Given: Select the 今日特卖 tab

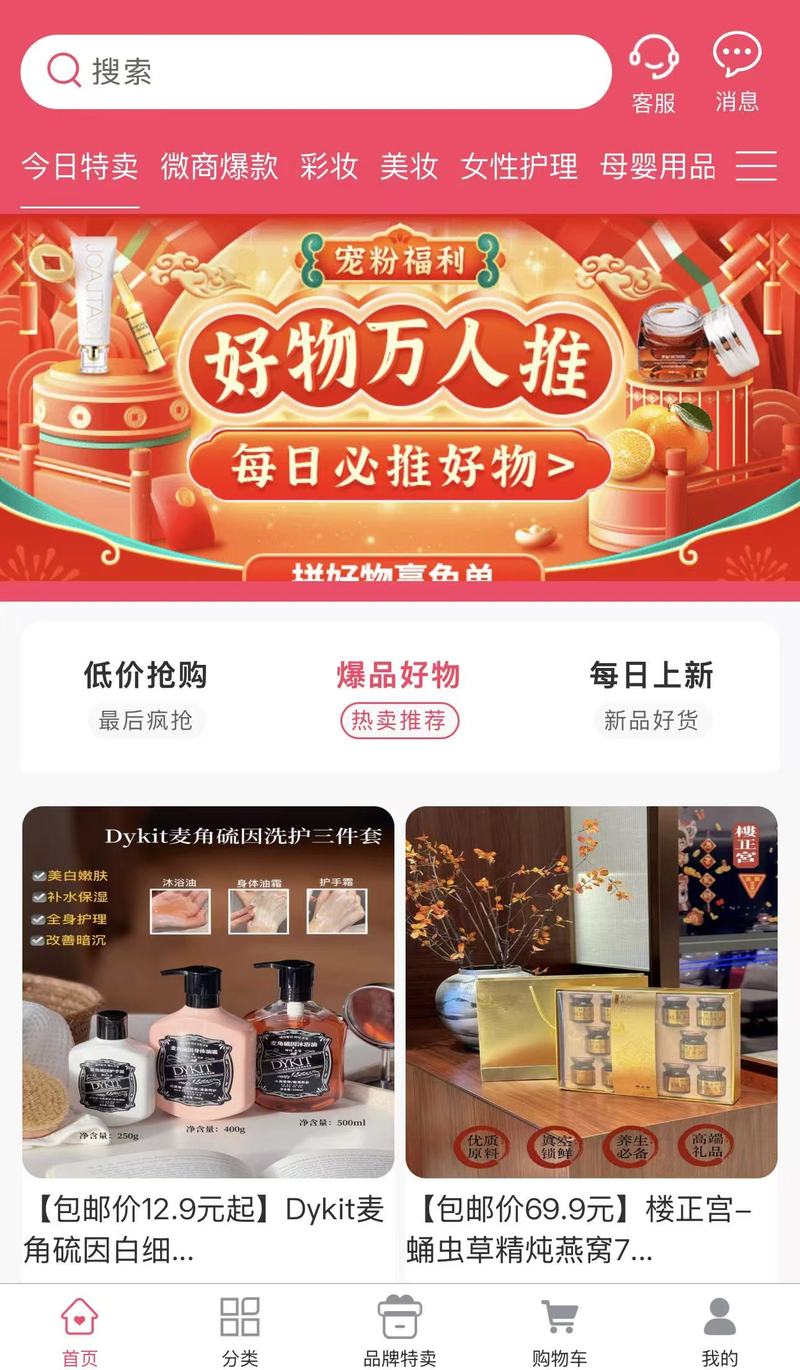Looking at the screenshot, I should point(80,166).
